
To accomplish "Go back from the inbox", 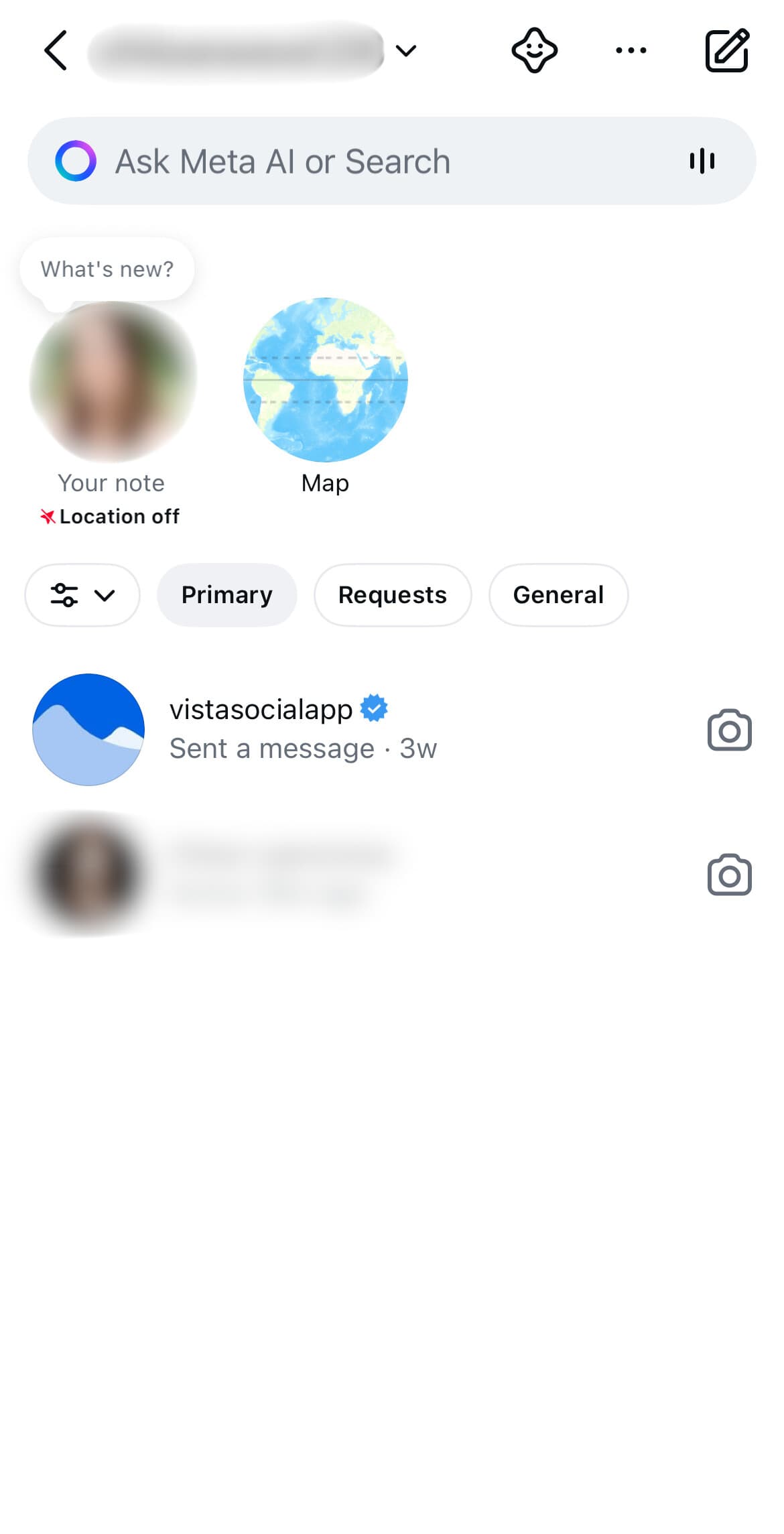I will 56,50.
